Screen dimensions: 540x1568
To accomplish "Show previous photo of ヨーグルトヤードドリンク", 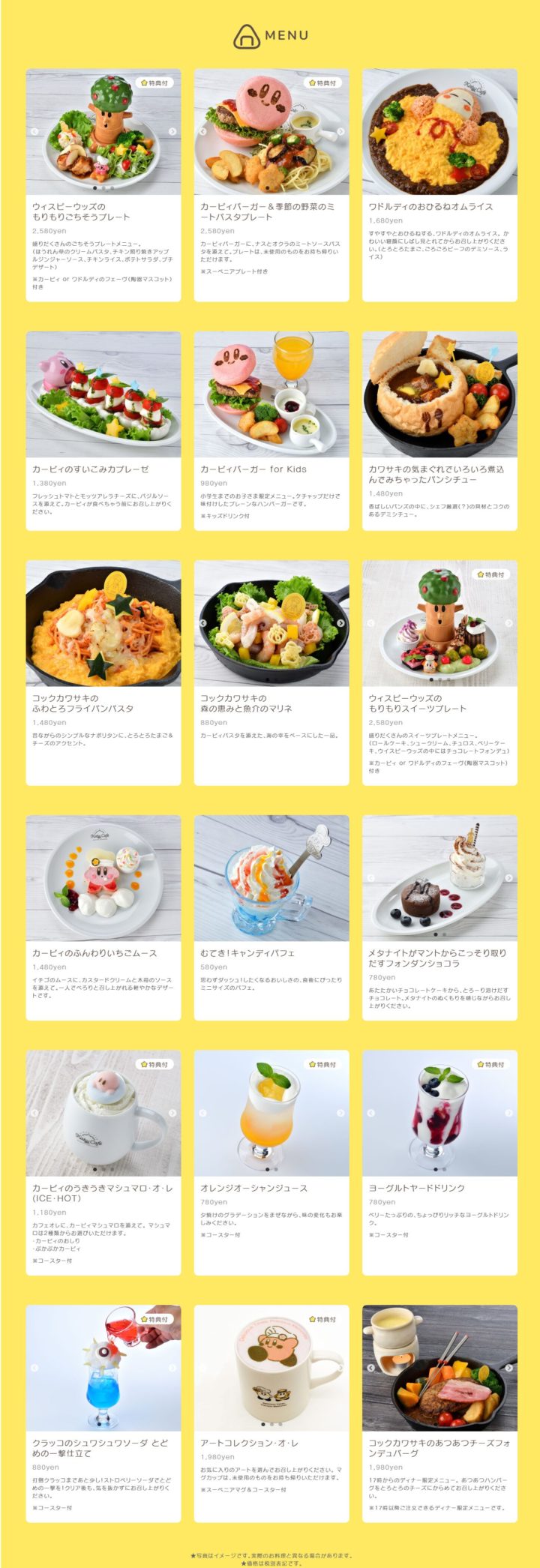I will (x=370, y=1113).
